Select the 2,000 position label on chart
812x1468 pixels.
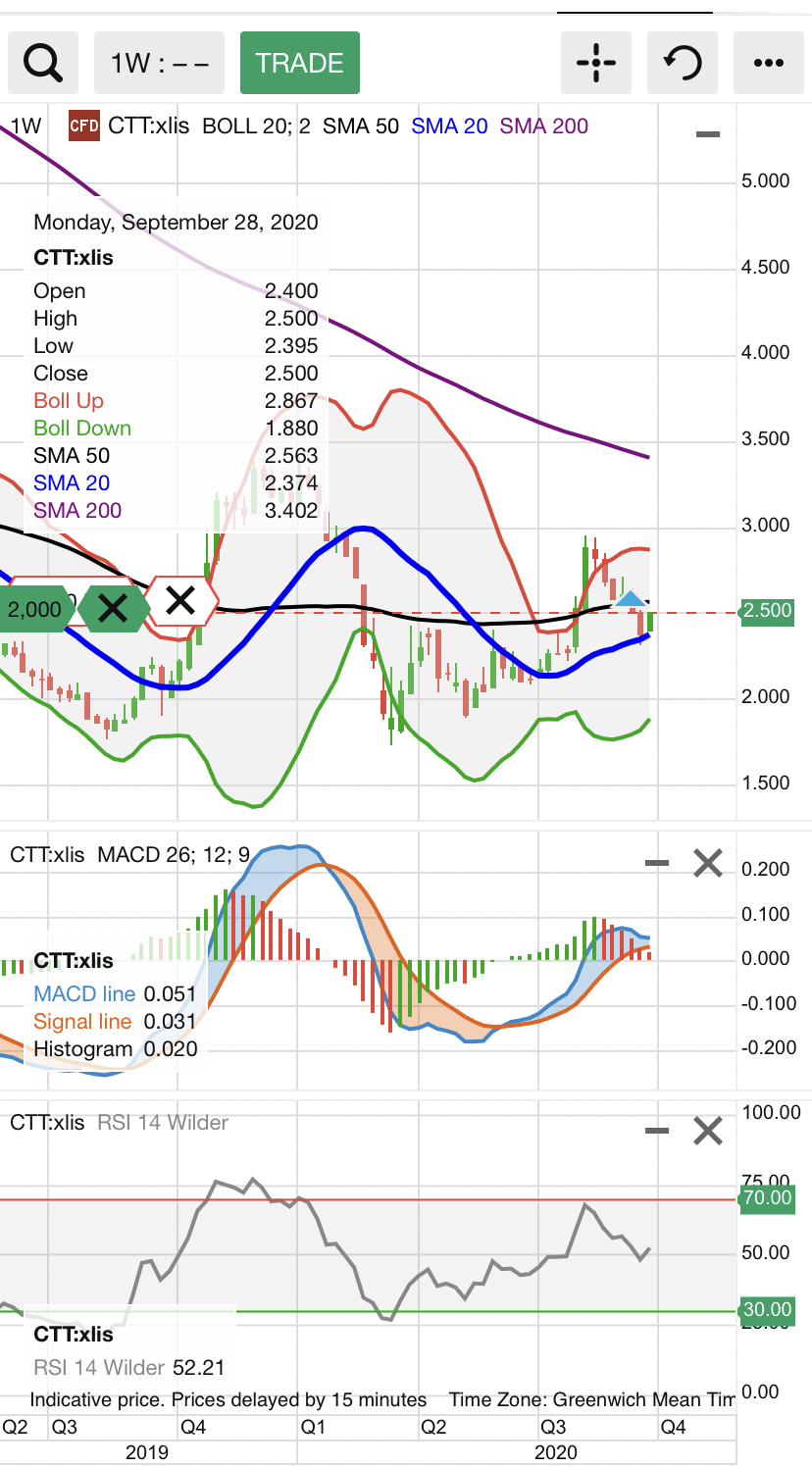click(35, 609)
